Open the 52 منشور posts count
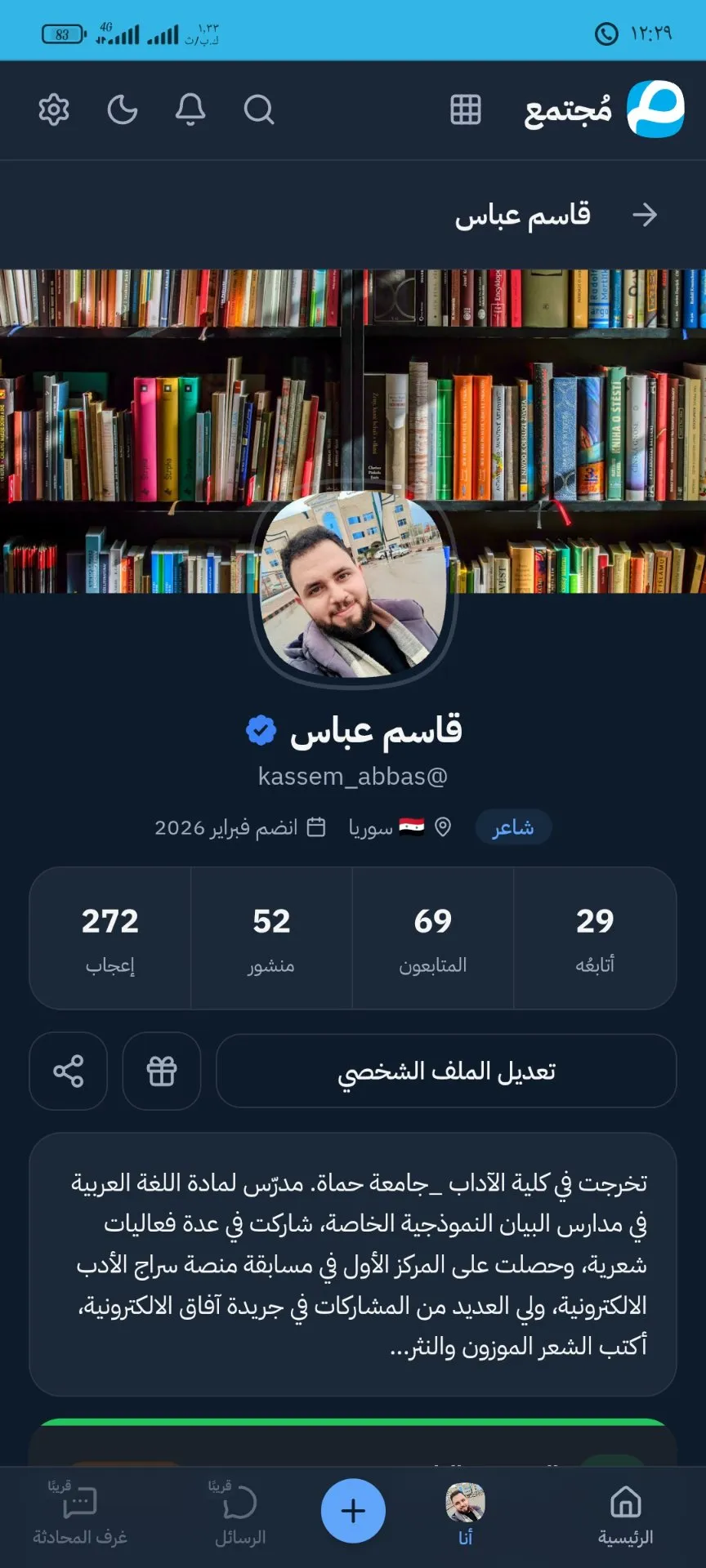The width and height of the screenshot is (706, 1568). tap(271, 938)
